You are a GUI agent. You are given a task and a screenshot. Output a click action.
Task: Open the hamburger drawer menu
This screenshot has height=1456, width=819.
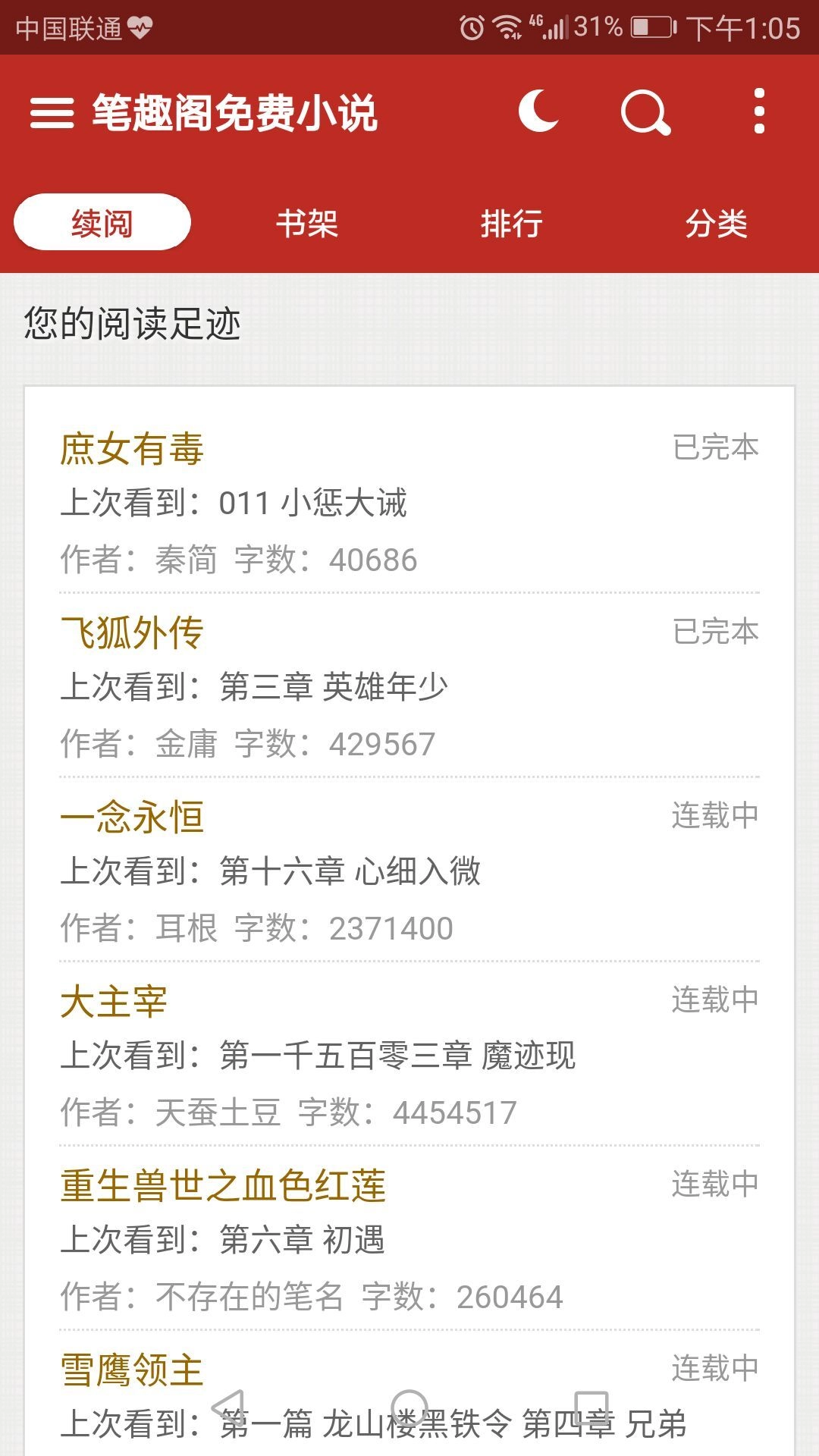(52, 113)
